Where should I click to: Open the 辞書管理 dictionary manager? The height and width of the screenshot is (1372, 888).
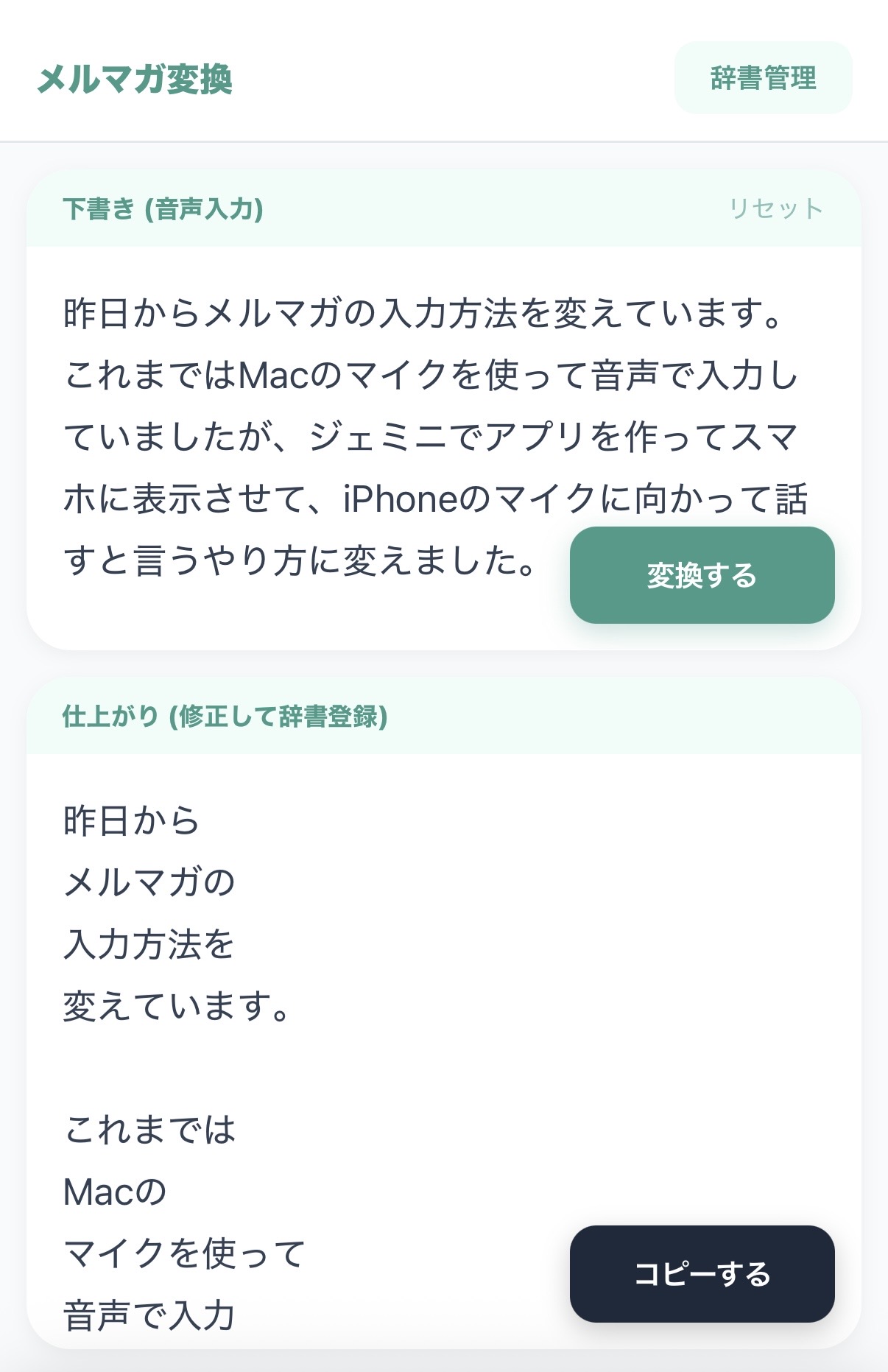coord(763,78)
